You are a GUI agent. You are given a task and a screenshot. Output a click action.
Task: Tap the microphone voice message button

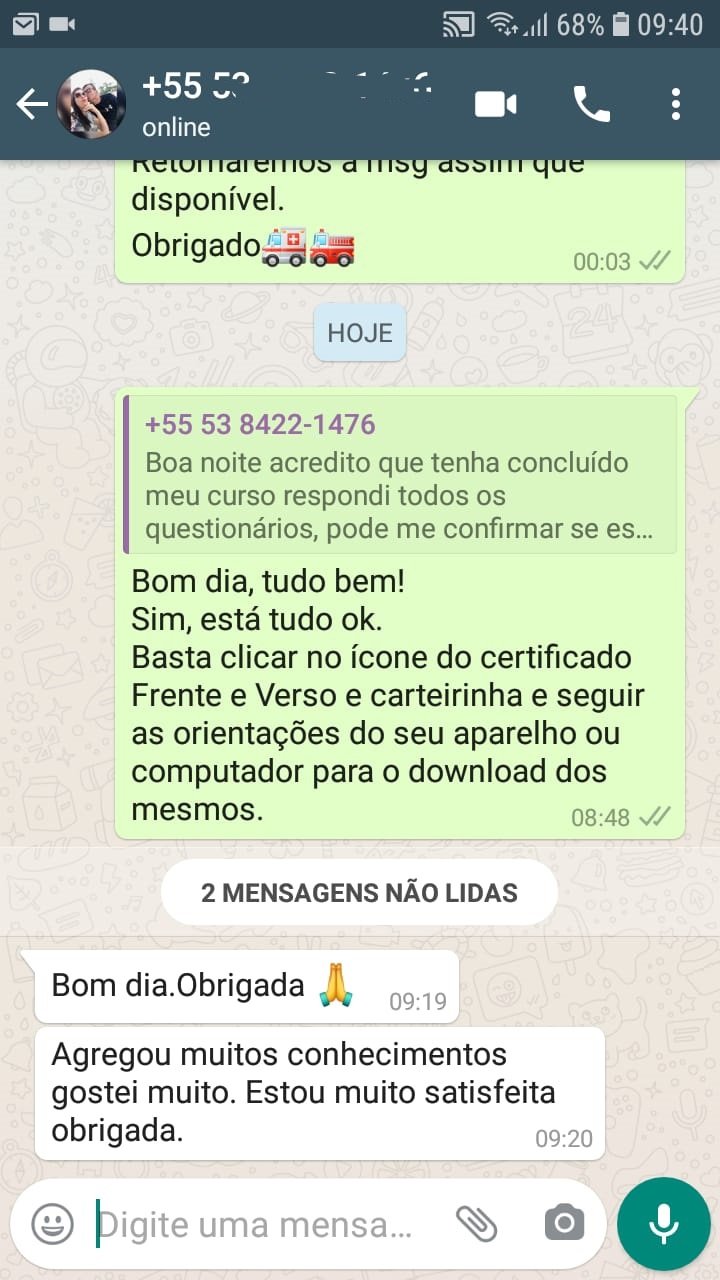[x=663, y=1223]
